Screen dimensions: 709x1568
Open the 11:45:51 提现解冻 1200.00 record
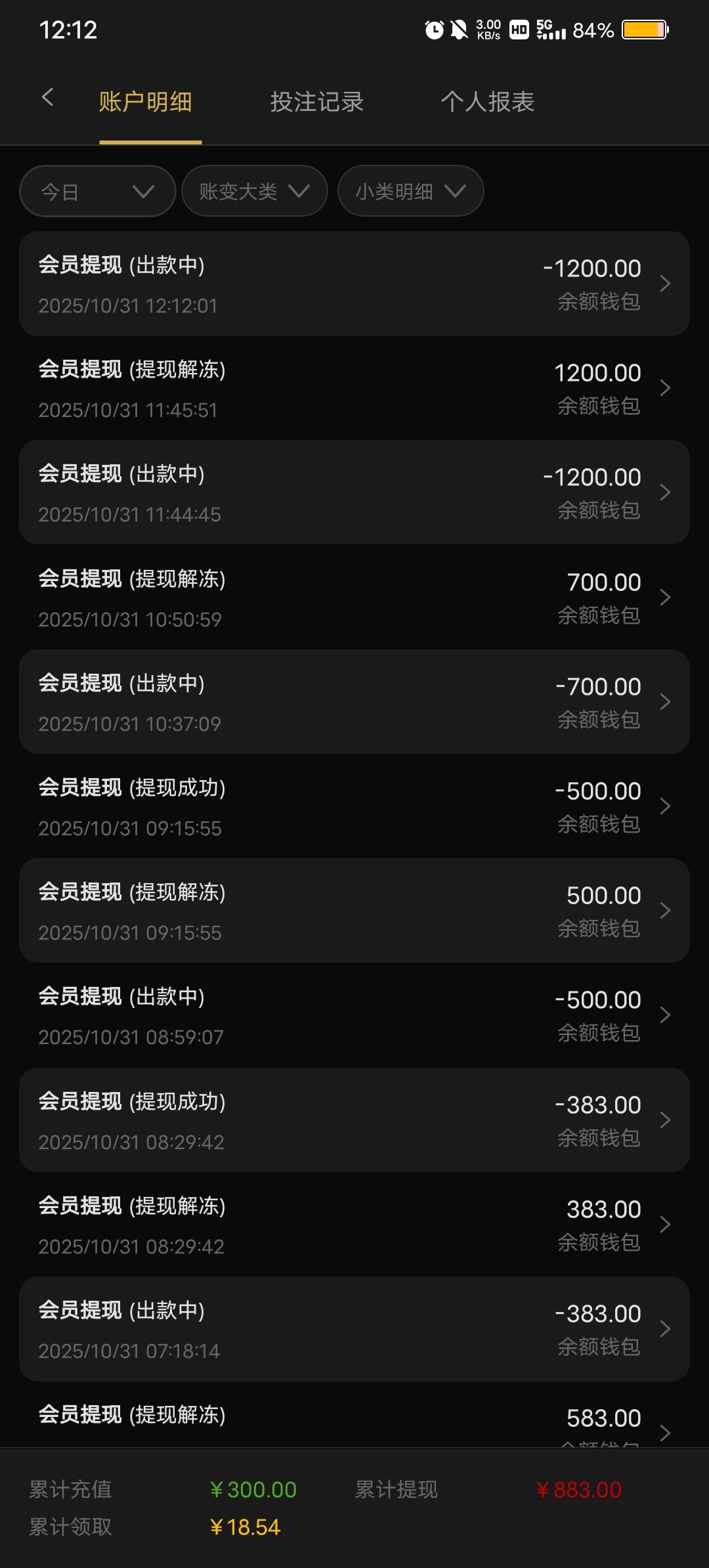point(354,388)
